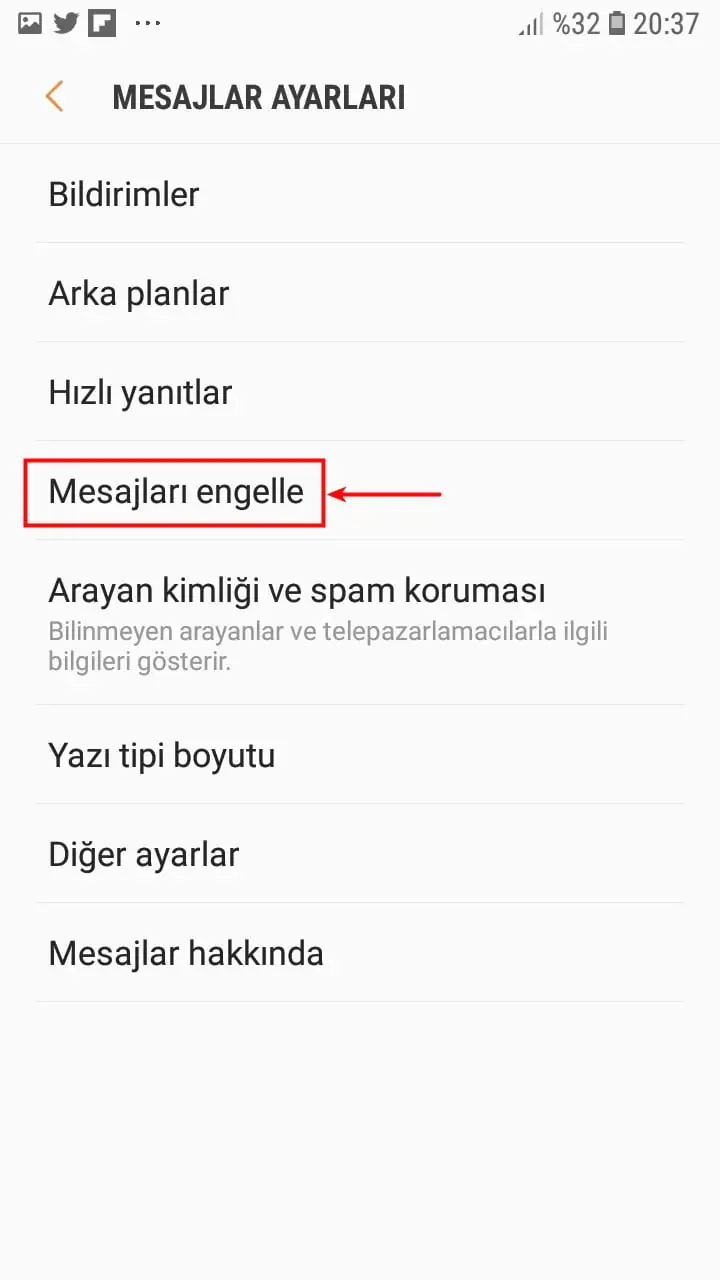Open Mesajlar hakkında information page

(x=186, y=953)
